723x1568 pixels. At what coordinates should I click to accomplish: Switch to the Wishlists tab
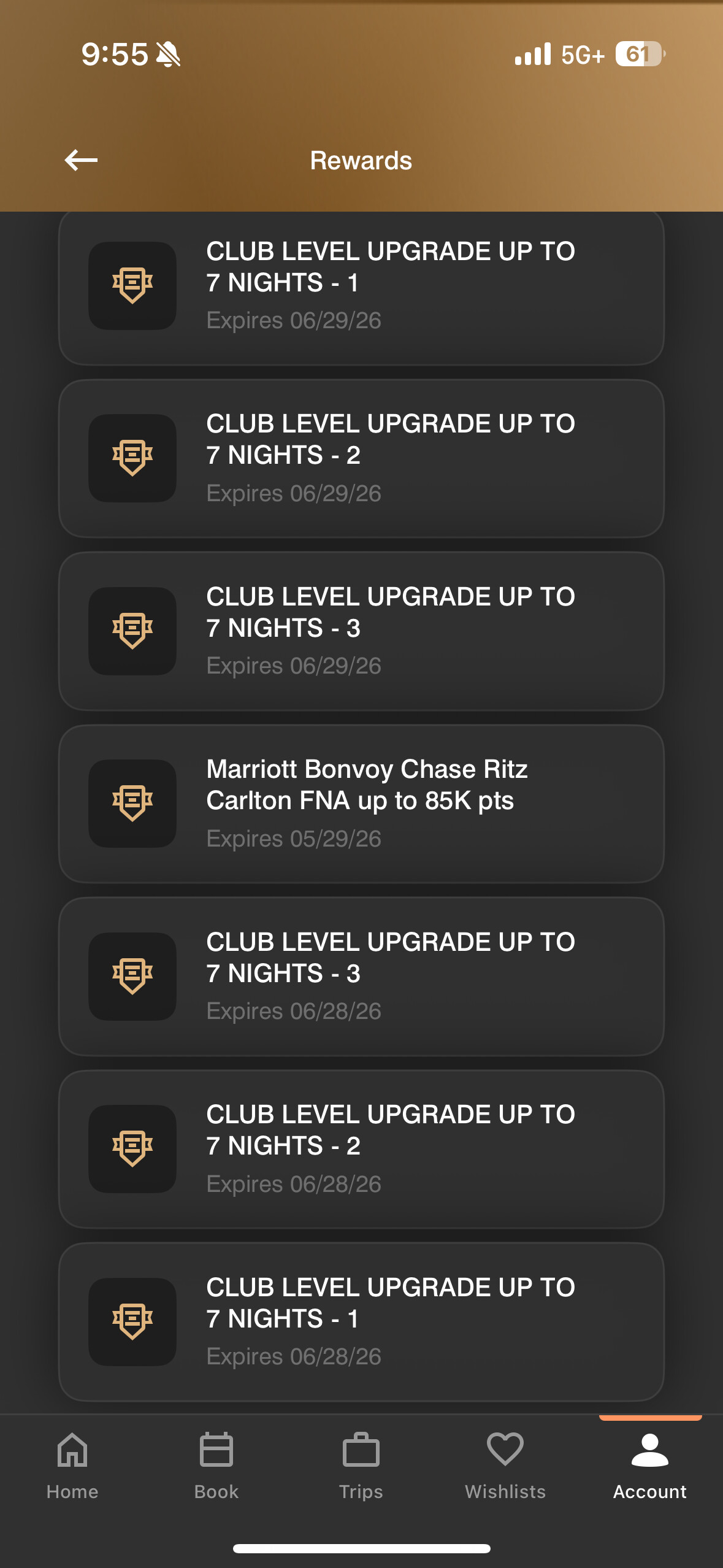(x=505, y=1466)
